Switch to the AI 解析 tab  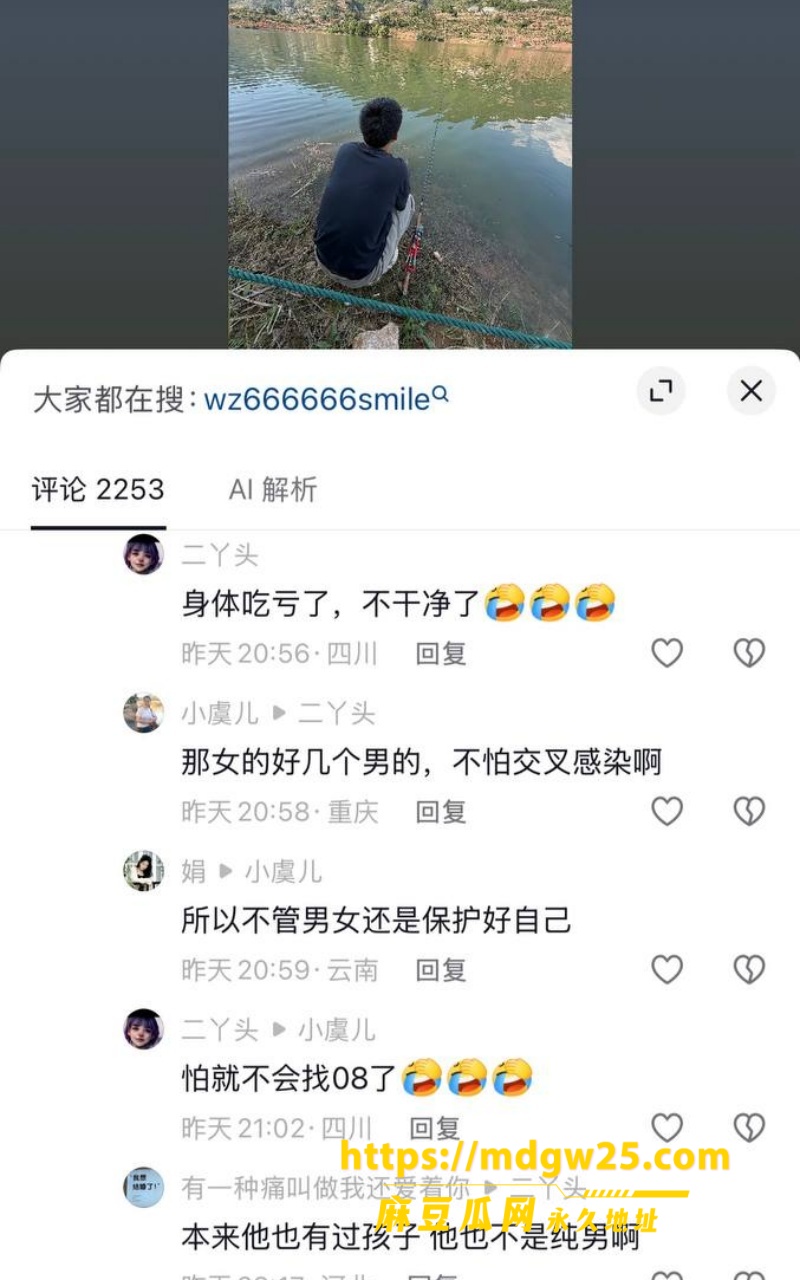(273, 489)
